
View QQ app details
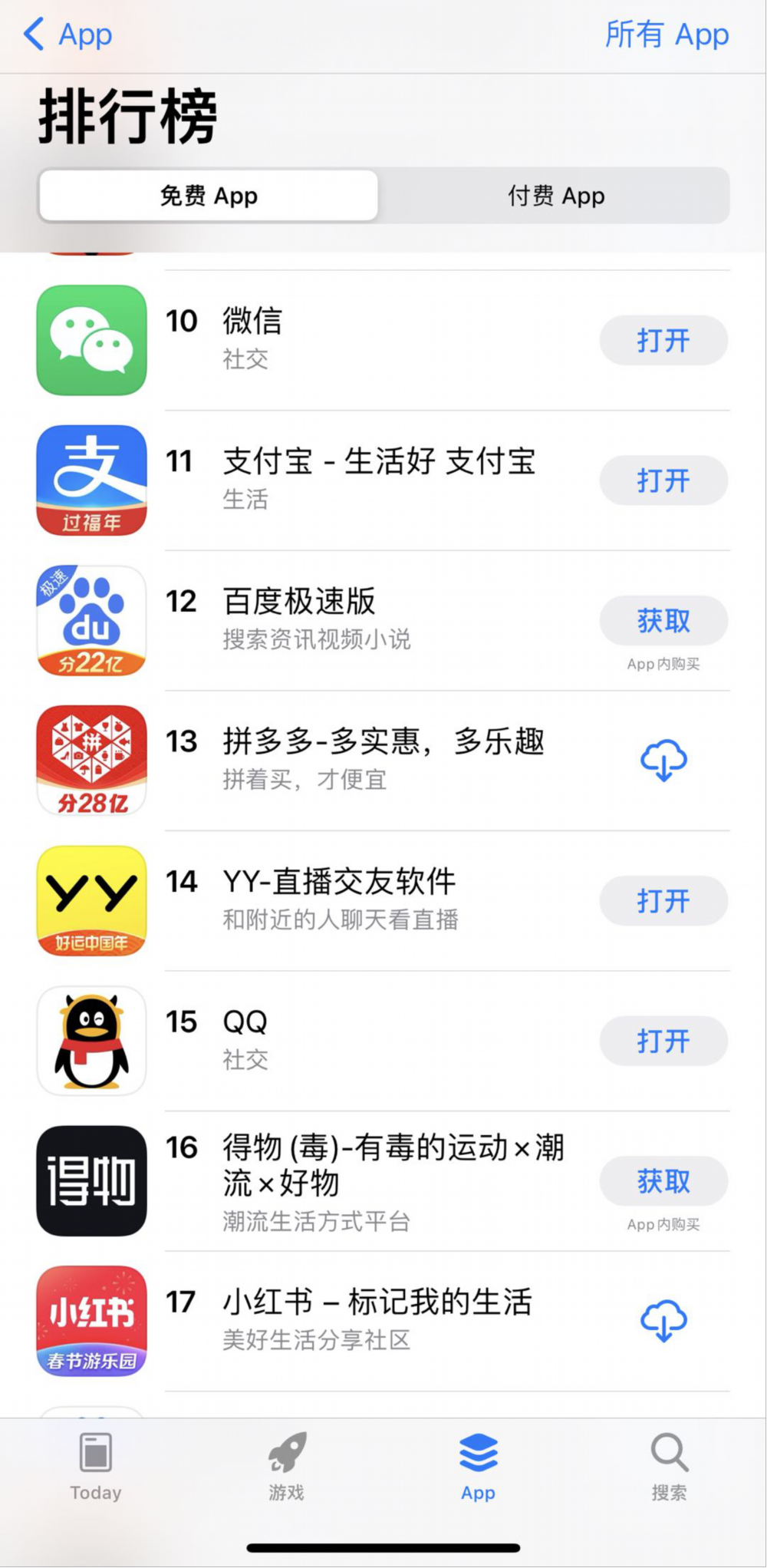tap(244, 1022)
